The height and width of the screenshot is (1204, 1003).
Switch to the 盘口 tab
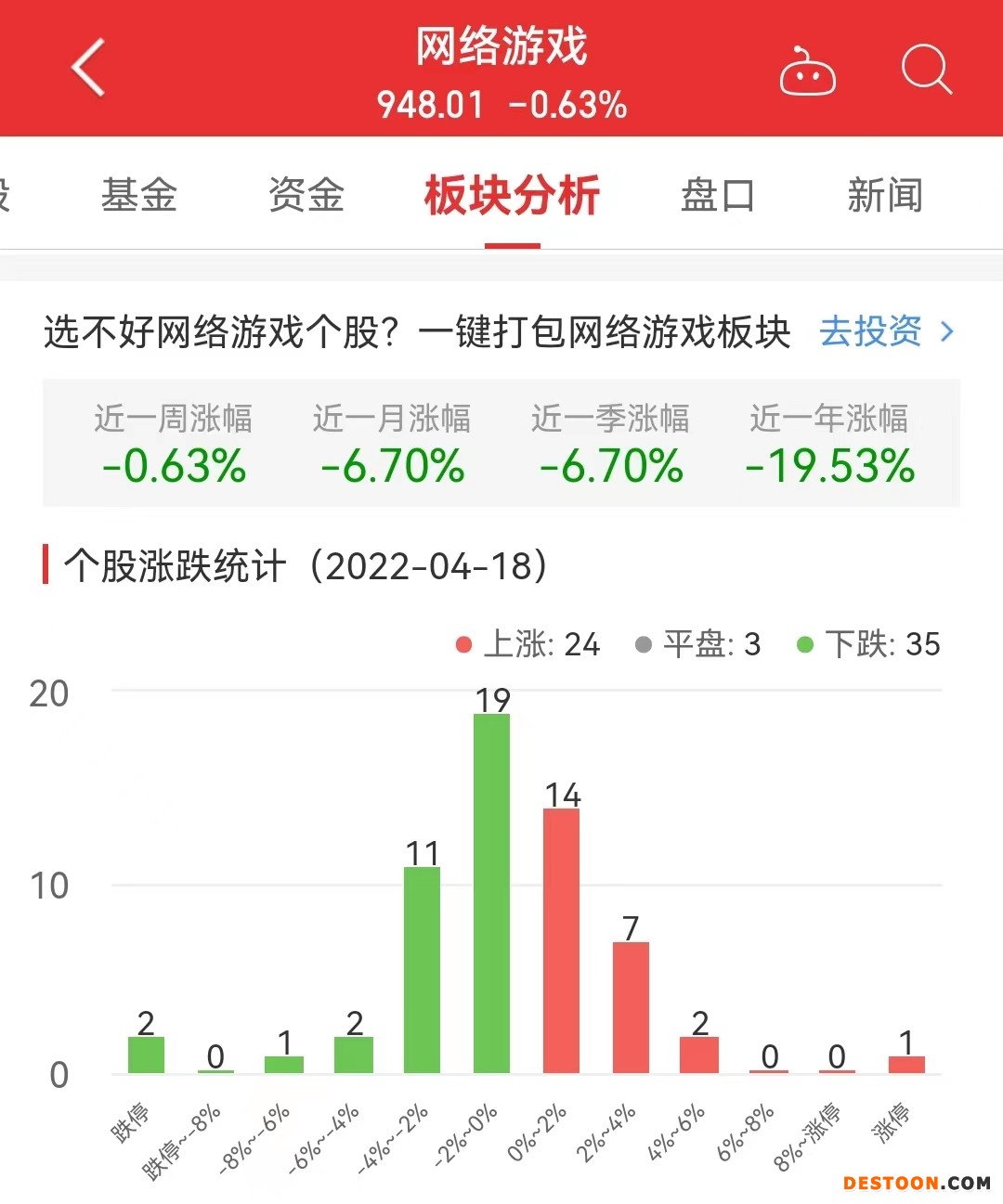pos(717,196)
